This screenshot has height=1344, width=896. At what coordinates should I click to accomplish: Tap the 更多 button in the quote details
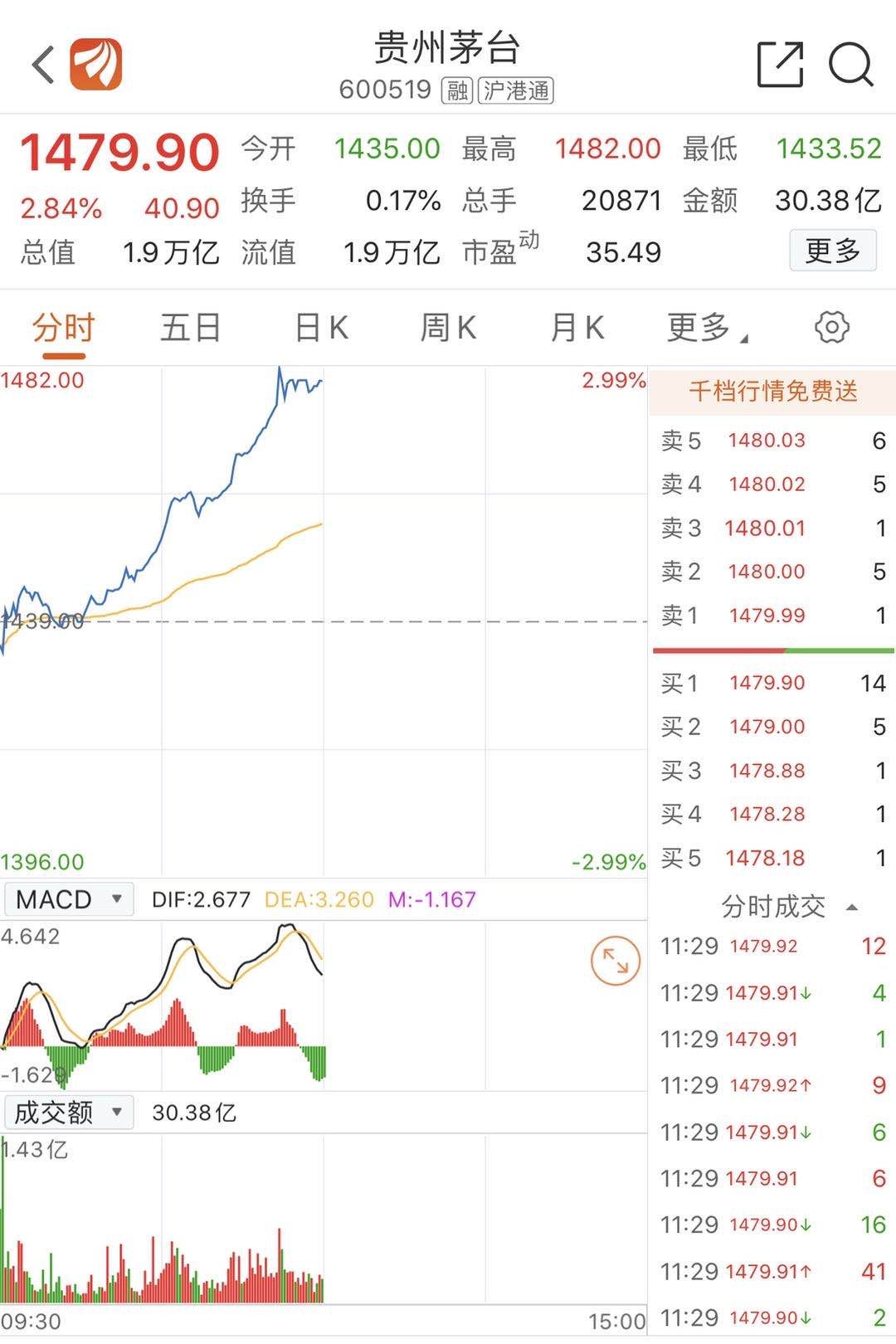[832, 251]
